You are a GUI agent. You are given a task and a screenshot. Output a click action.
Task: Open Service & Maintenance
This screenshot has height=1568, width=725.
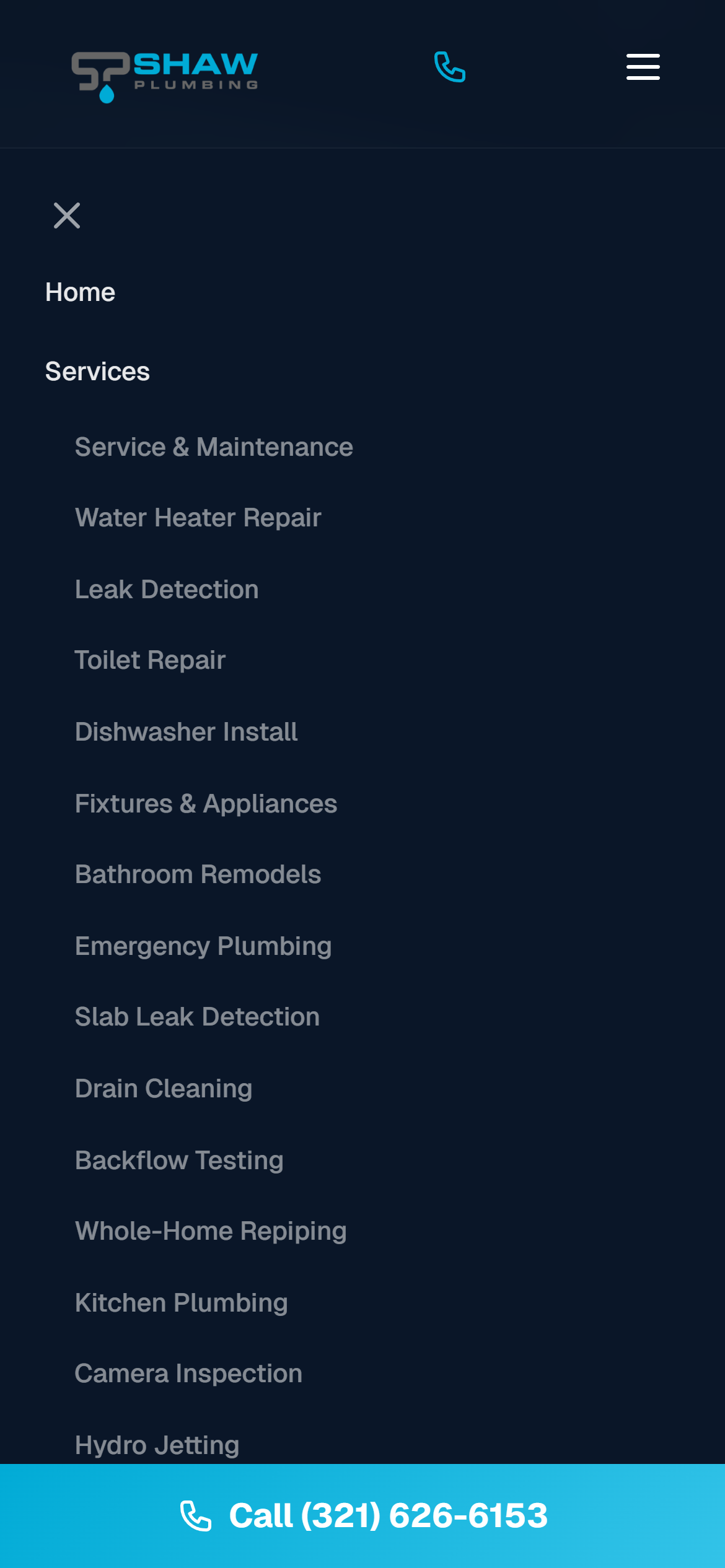214,447
